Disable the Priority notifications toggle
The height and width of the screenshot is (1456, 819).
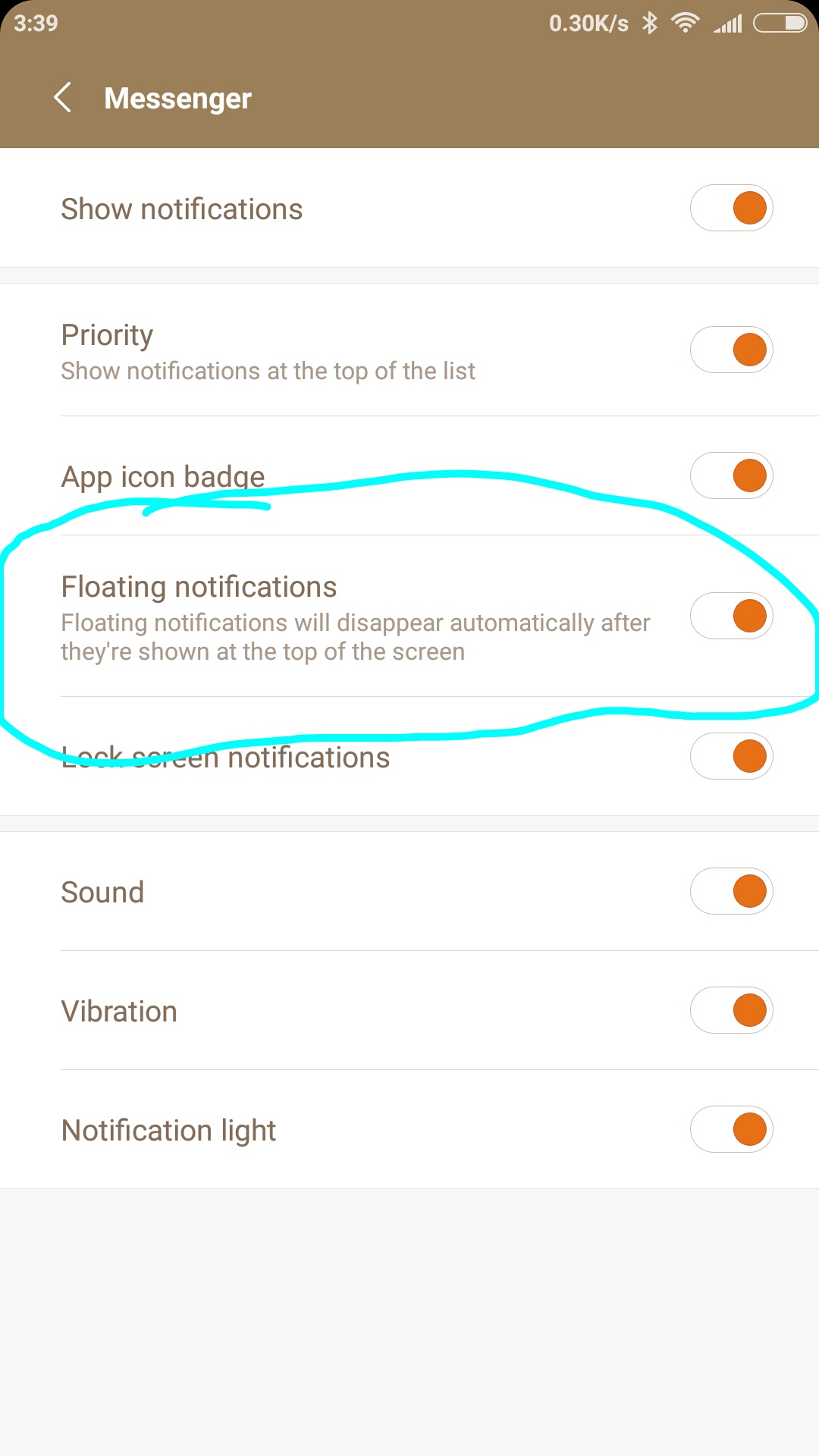pos(731,350)
